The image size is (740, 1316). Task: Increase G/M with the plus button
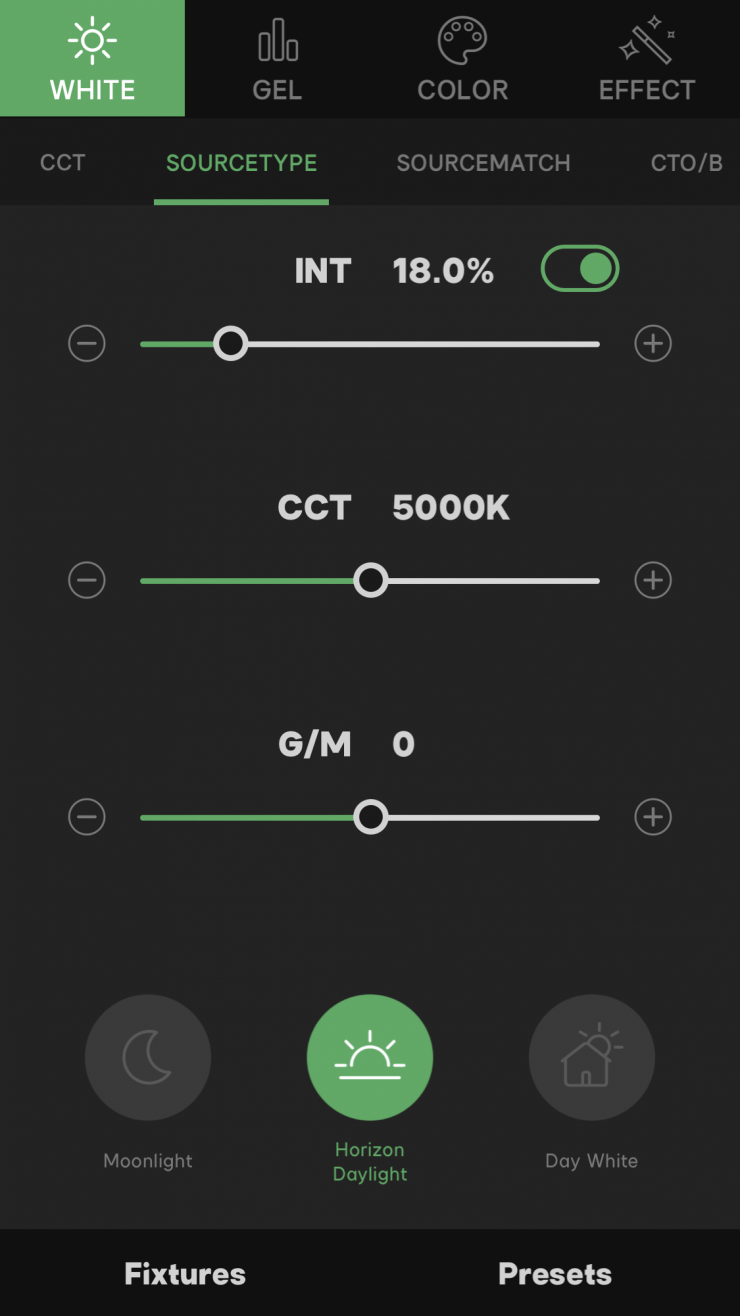(x=653, y=817)
